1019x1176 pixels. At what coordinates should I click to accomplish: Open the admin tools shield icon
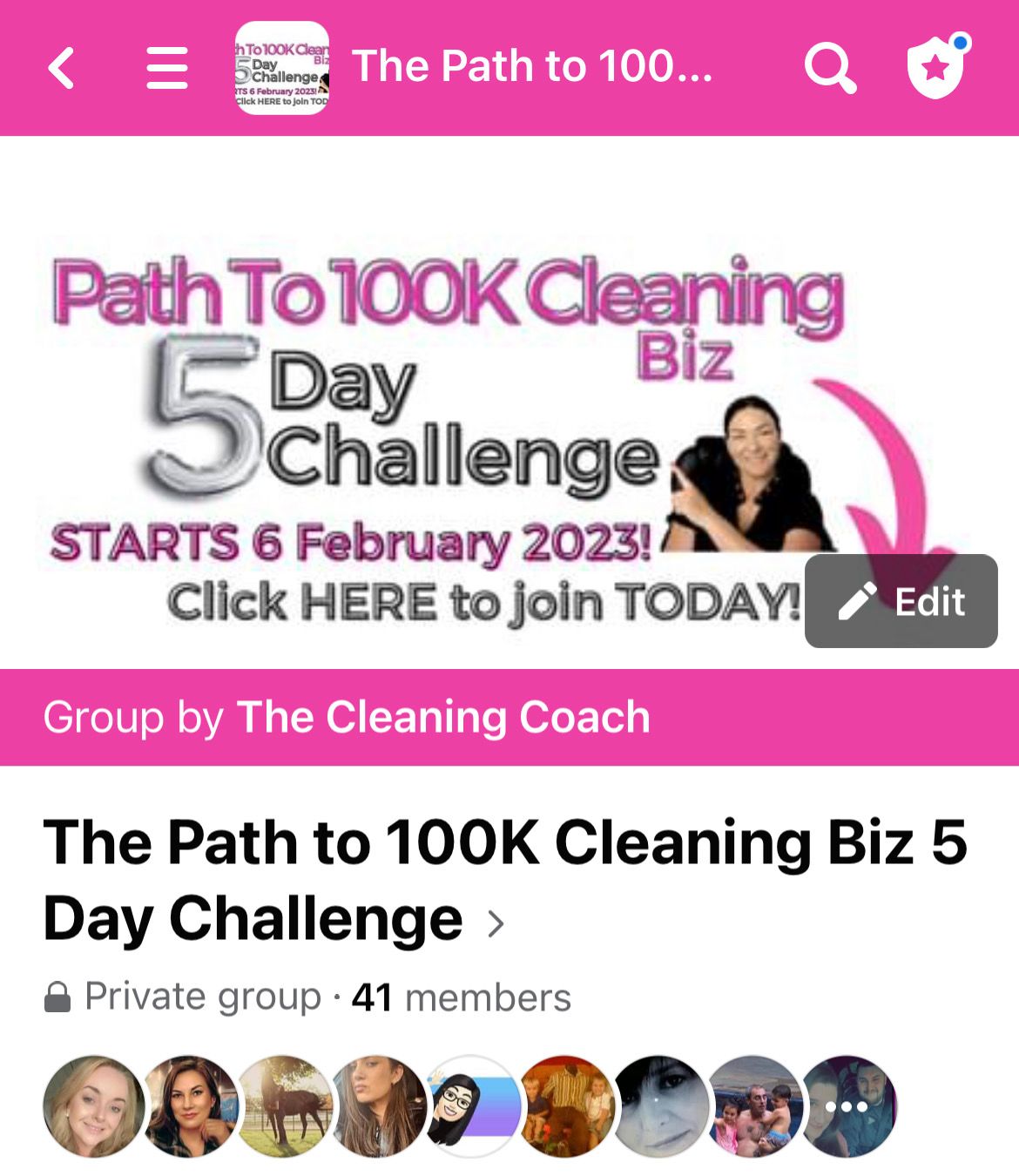tap(935, 68)
